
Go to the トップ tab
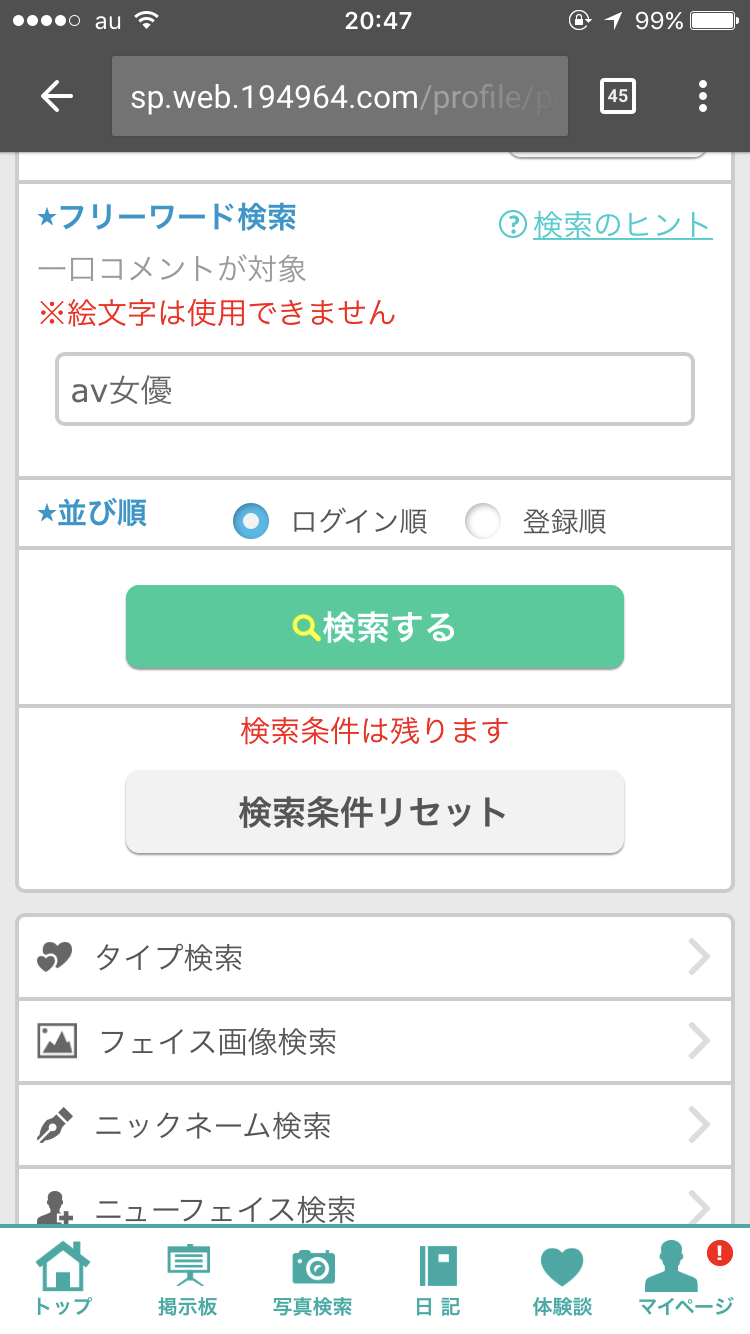[x=62, y=1280]
